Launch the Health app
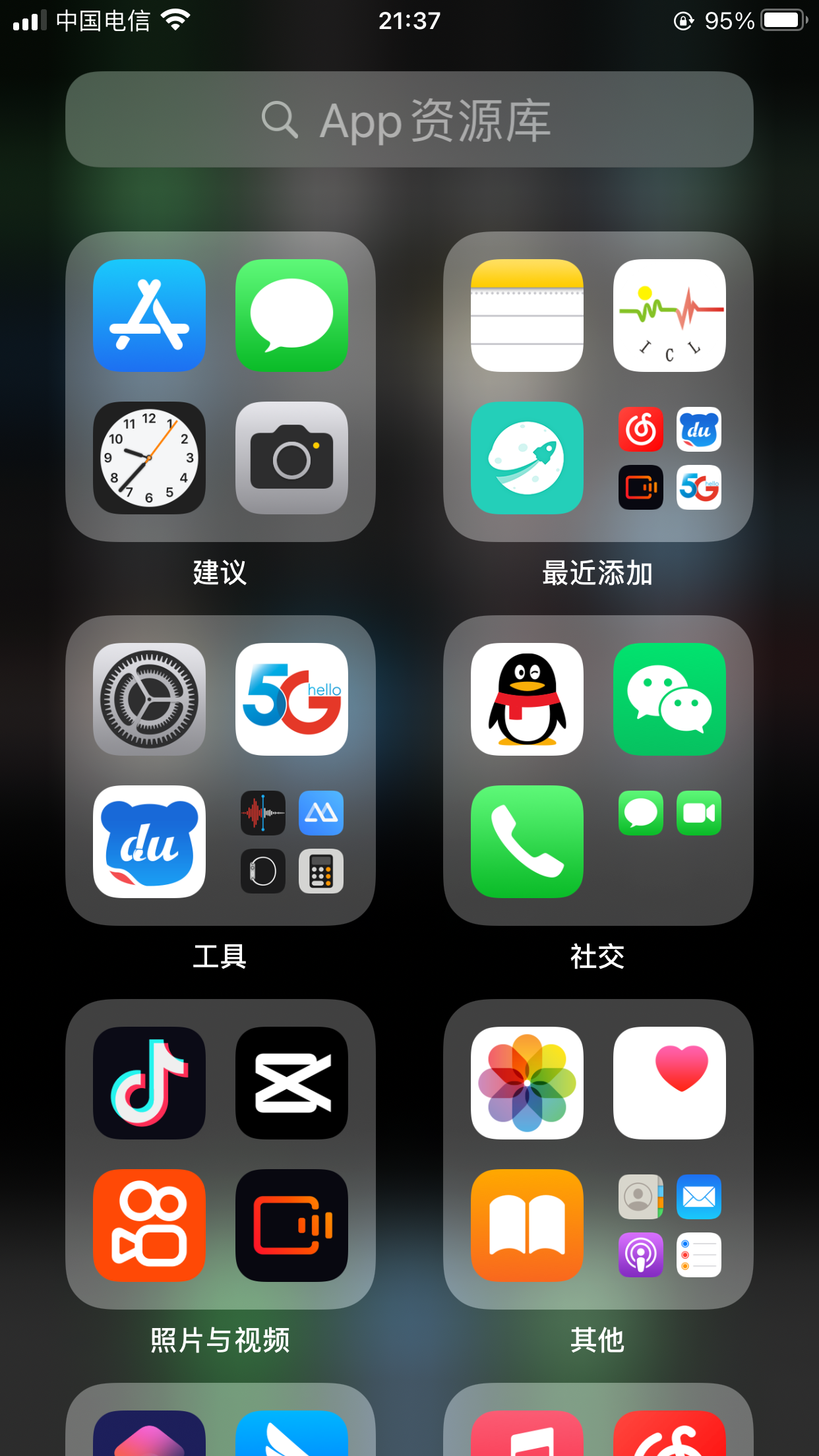Viewport: 819px width, 1456px height. coord(669,1083)
